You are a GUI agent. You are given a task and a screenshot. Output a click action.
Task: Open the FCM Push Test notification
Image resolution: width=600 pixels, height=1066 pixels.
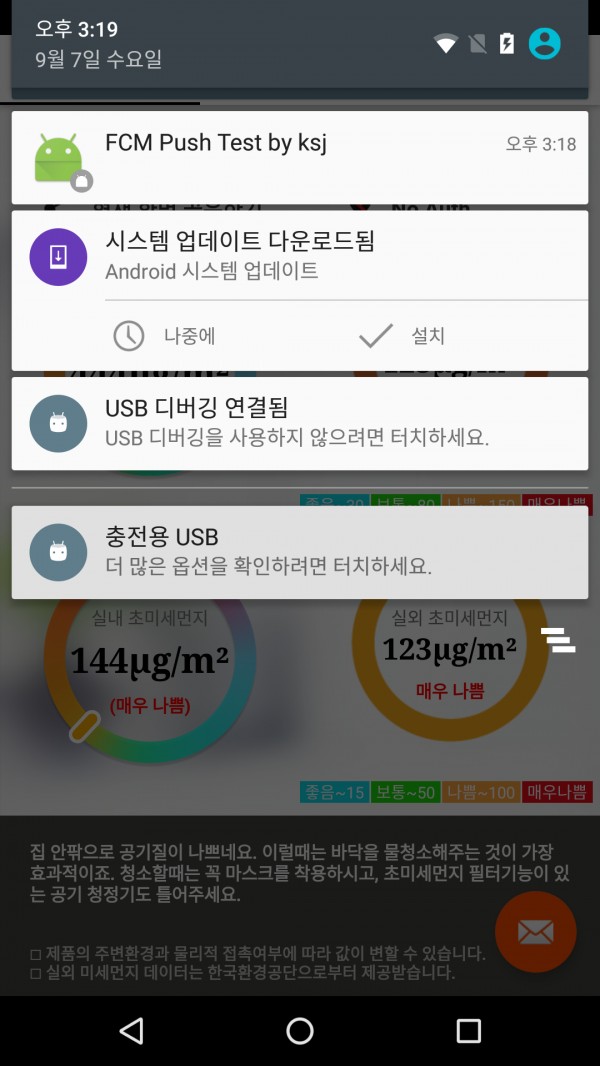pos(300,157)
